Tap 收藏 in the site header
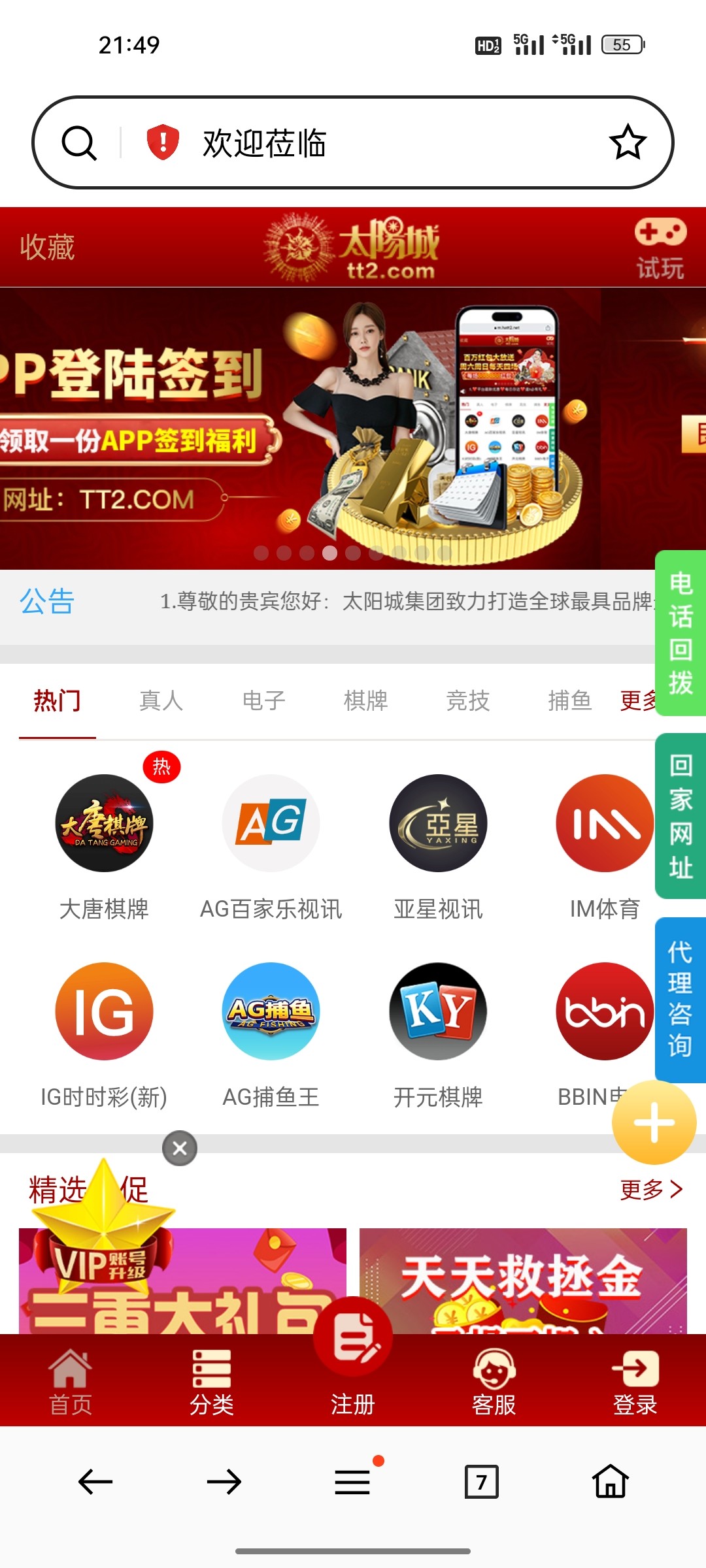Image resolution: width=706 pixels, height=1568 pixels. [47, 248]
